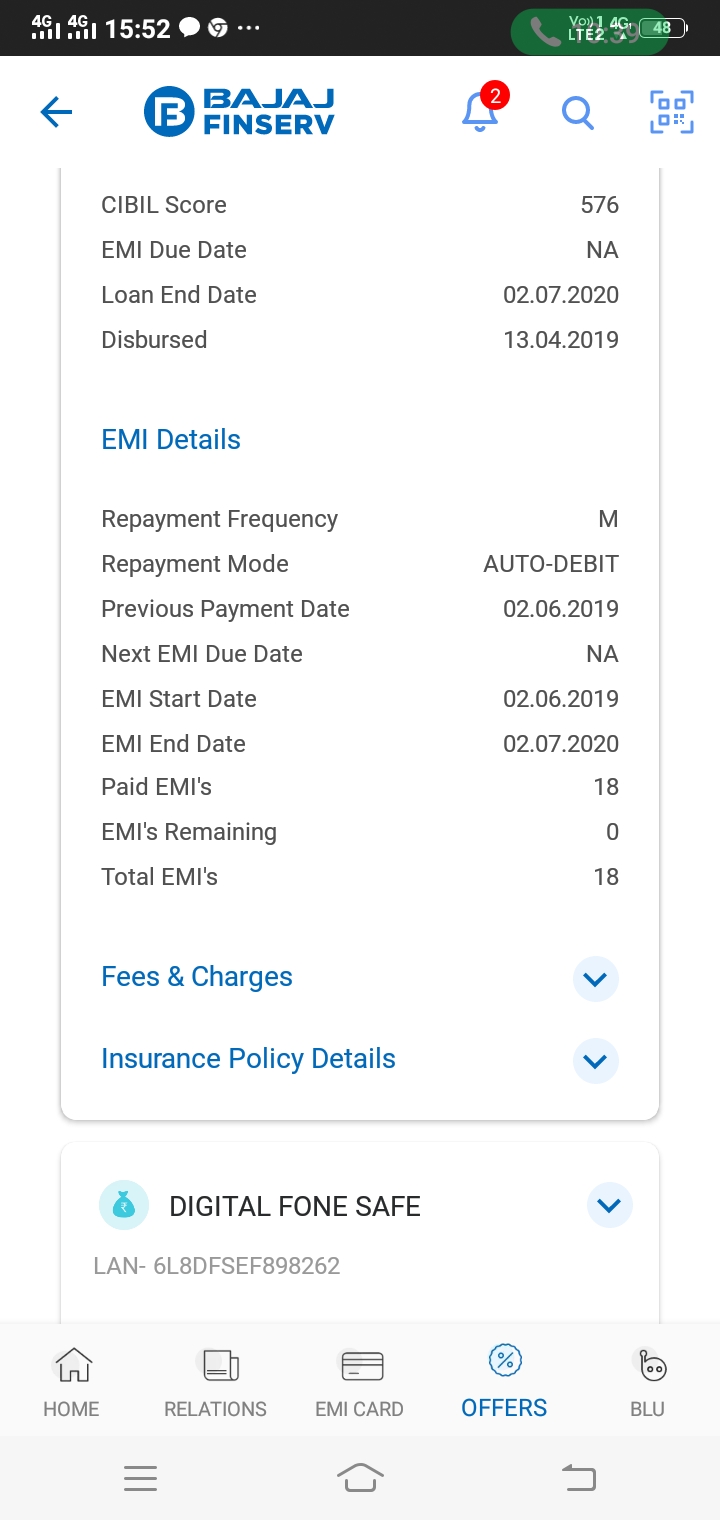The width and height of the screenshot is (720, 1520).
Task: Expand the Fees & Charges section
Action: point(595,979)
